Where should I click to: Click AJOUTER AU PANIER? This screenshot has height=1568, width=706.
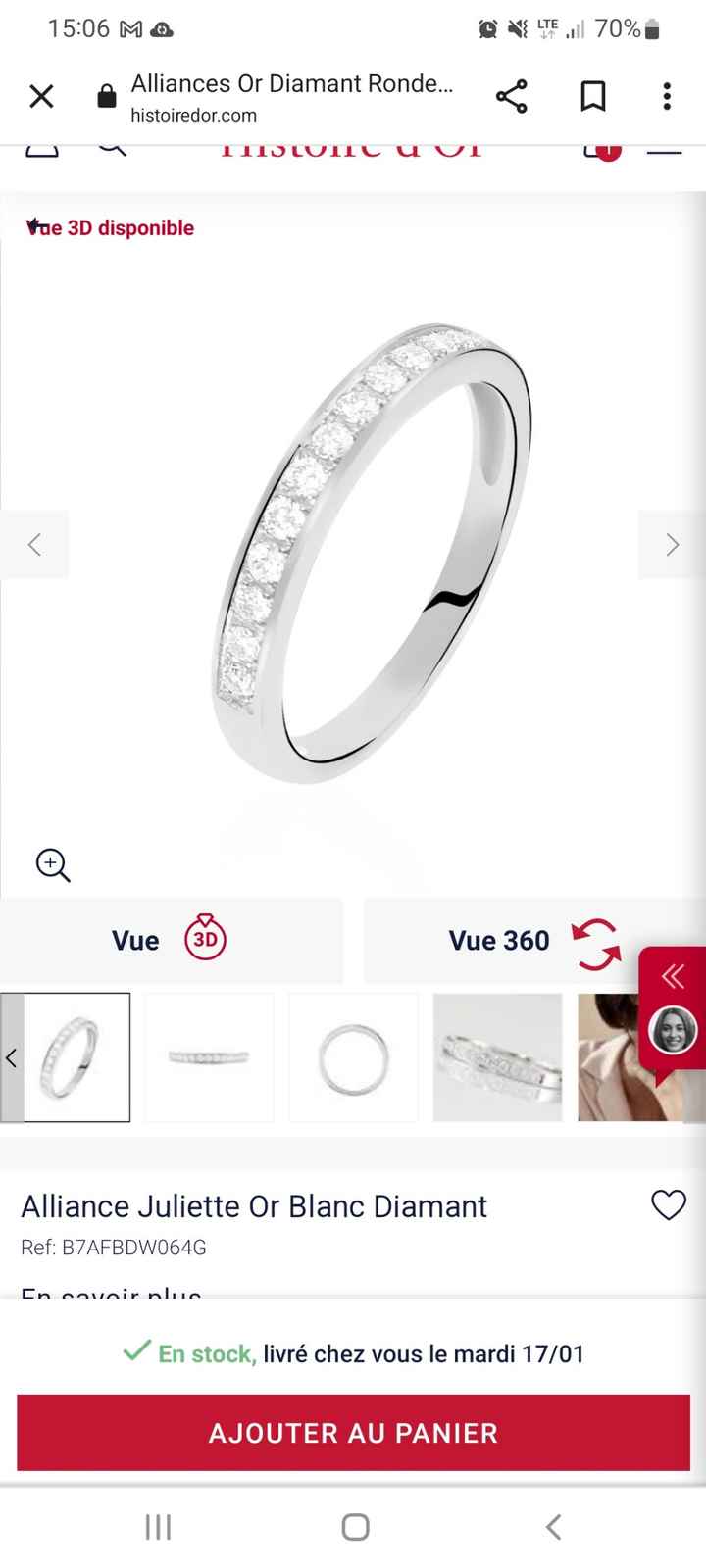tap(353, 1432)
